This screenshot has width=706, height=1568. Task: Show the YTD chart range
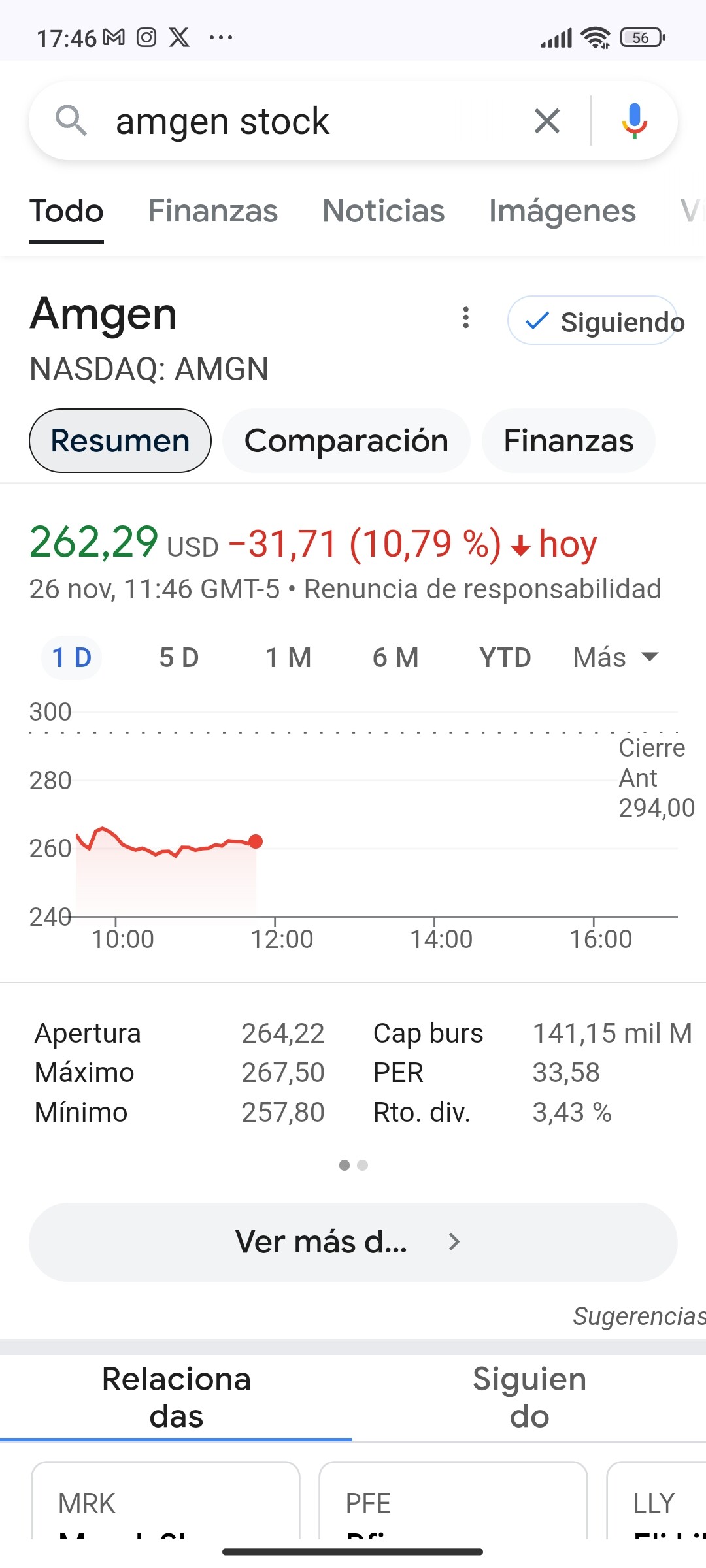505,657
